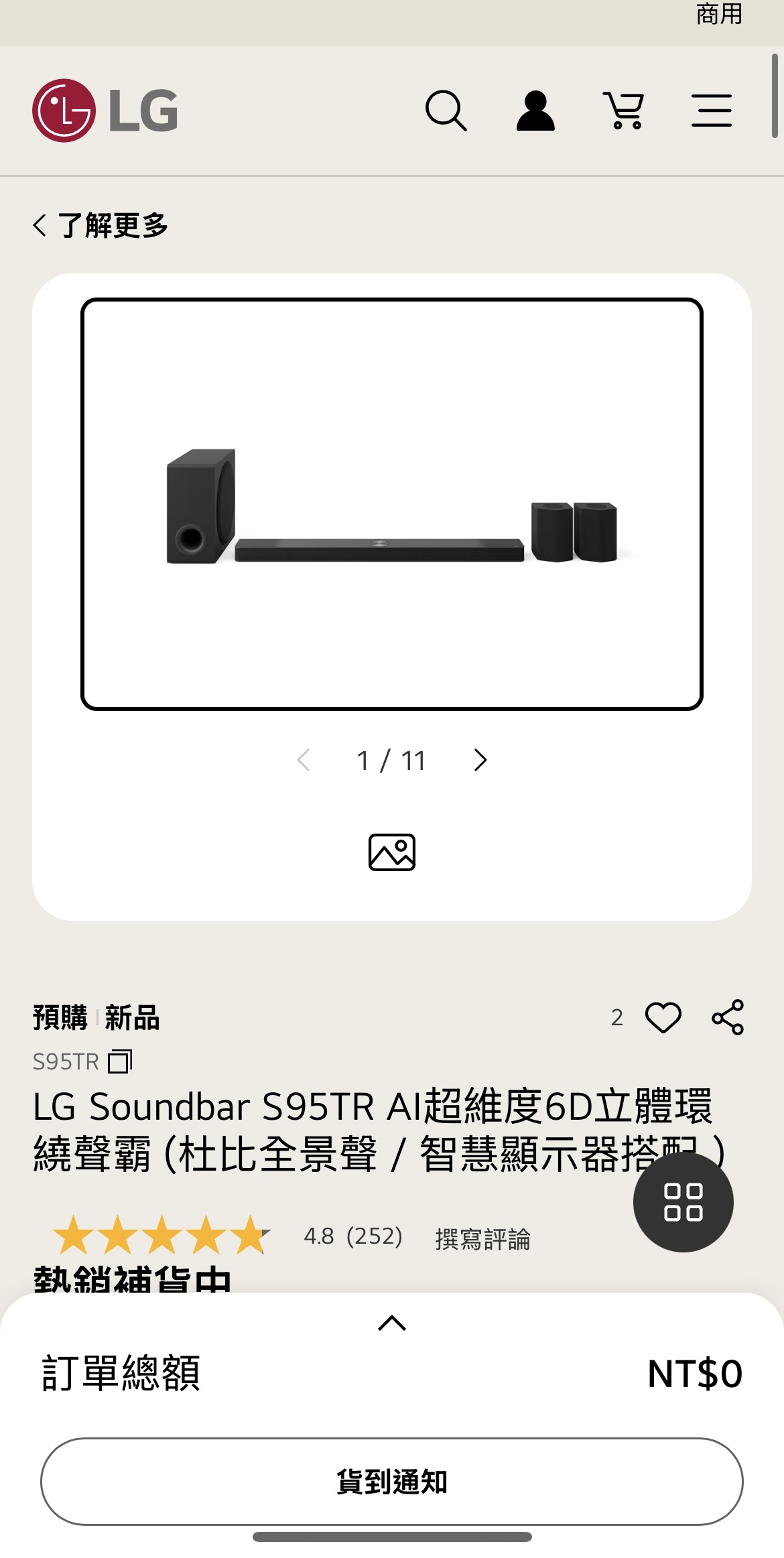Share this product
The image size is (784, 1558).
point(728,1017)
